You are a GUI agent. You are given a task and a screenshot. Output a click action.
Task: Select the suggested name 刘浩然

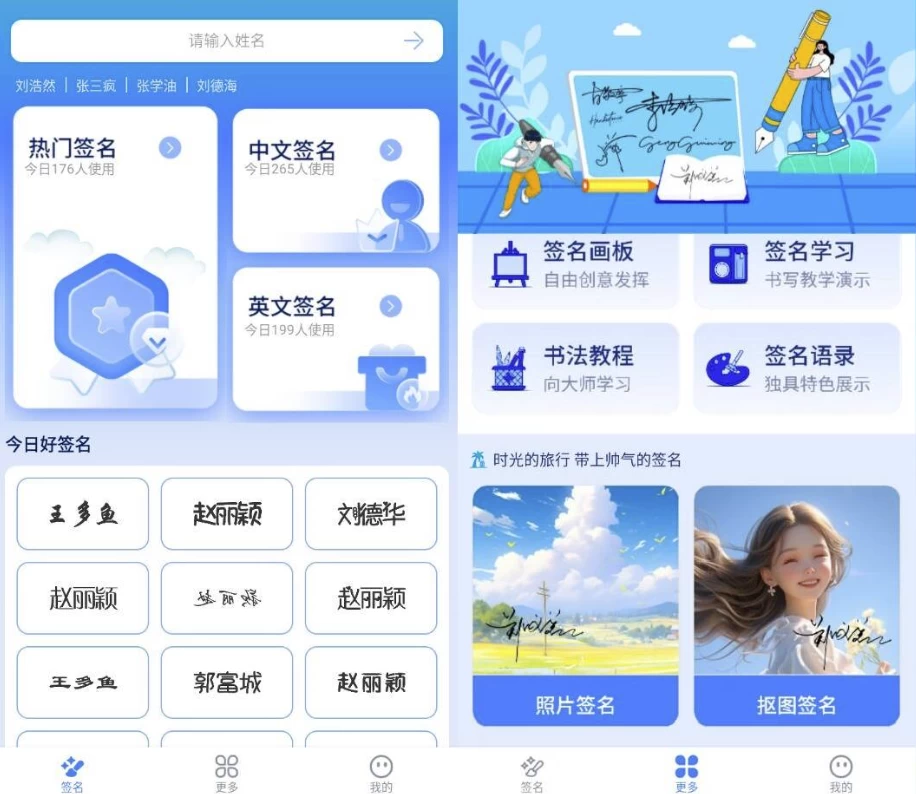pyautogui.click(x=35, y=86)
